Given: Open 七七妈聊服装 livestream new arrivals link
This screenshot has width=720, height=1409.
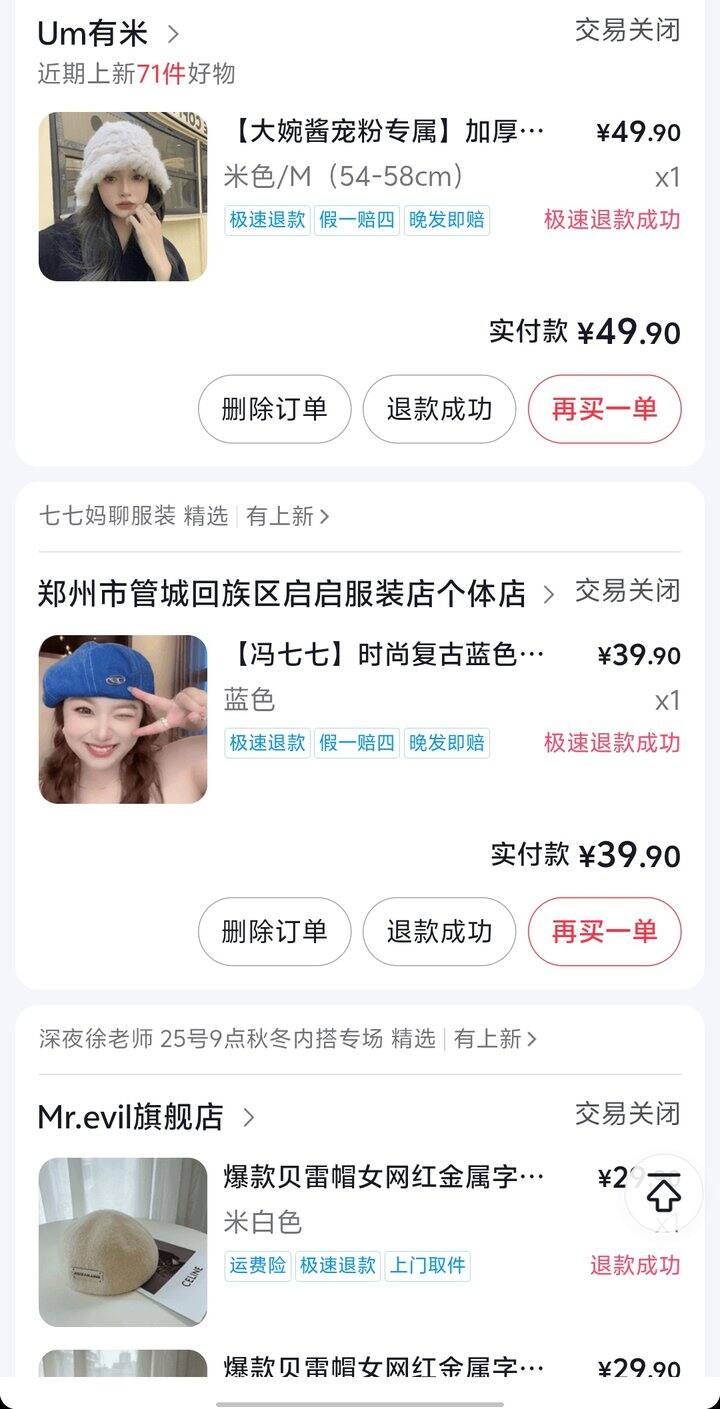Looking at the screenshot, I should pos(287,516).
